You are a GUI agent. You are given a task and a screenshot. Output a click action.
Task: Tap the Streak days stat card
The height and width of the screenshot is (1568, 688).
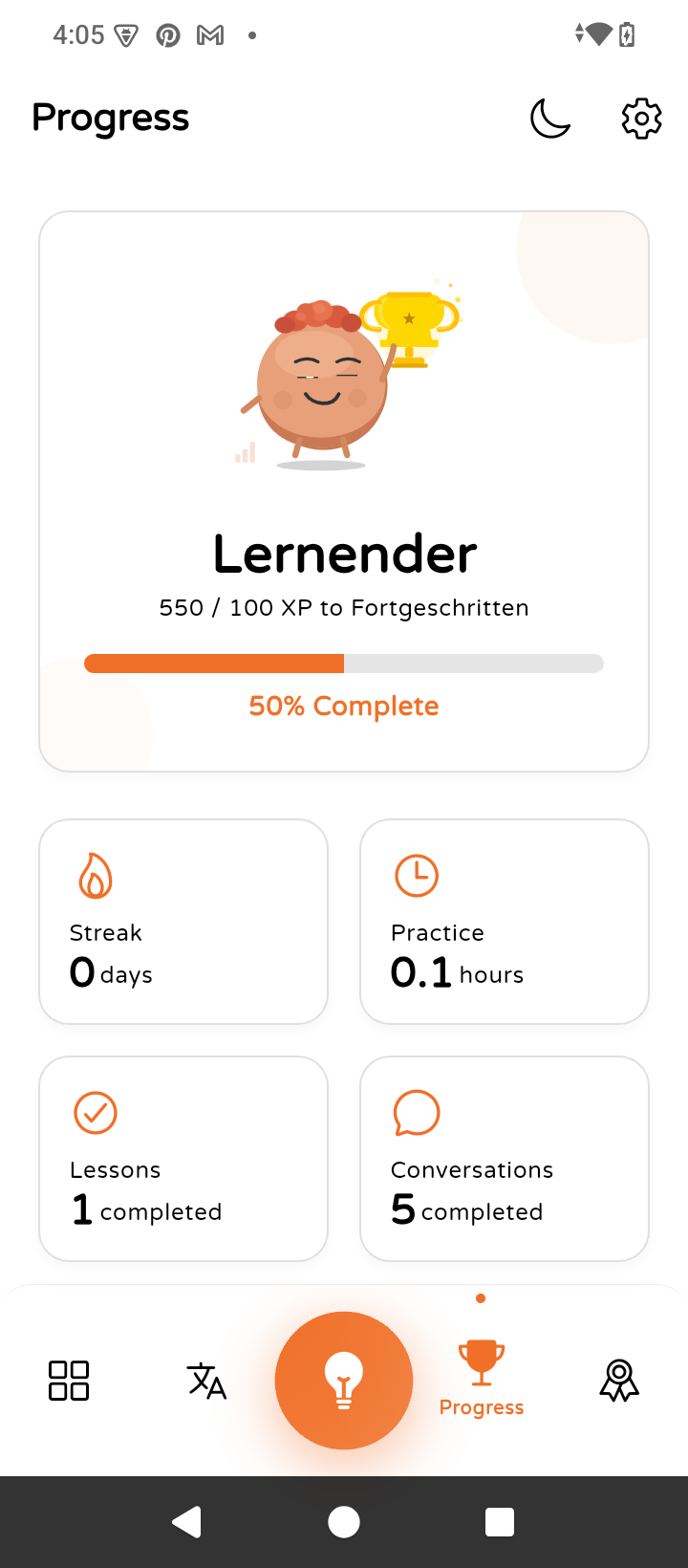point(183,921)
